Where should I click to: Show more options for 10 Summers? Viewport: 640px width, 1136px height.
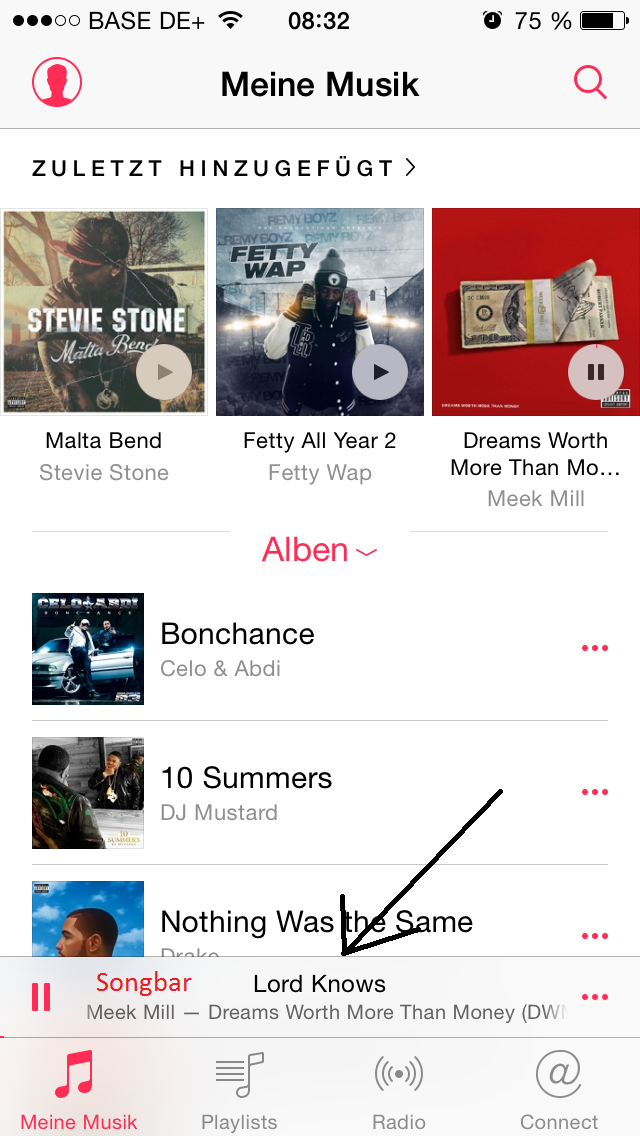tap(594, 792)
